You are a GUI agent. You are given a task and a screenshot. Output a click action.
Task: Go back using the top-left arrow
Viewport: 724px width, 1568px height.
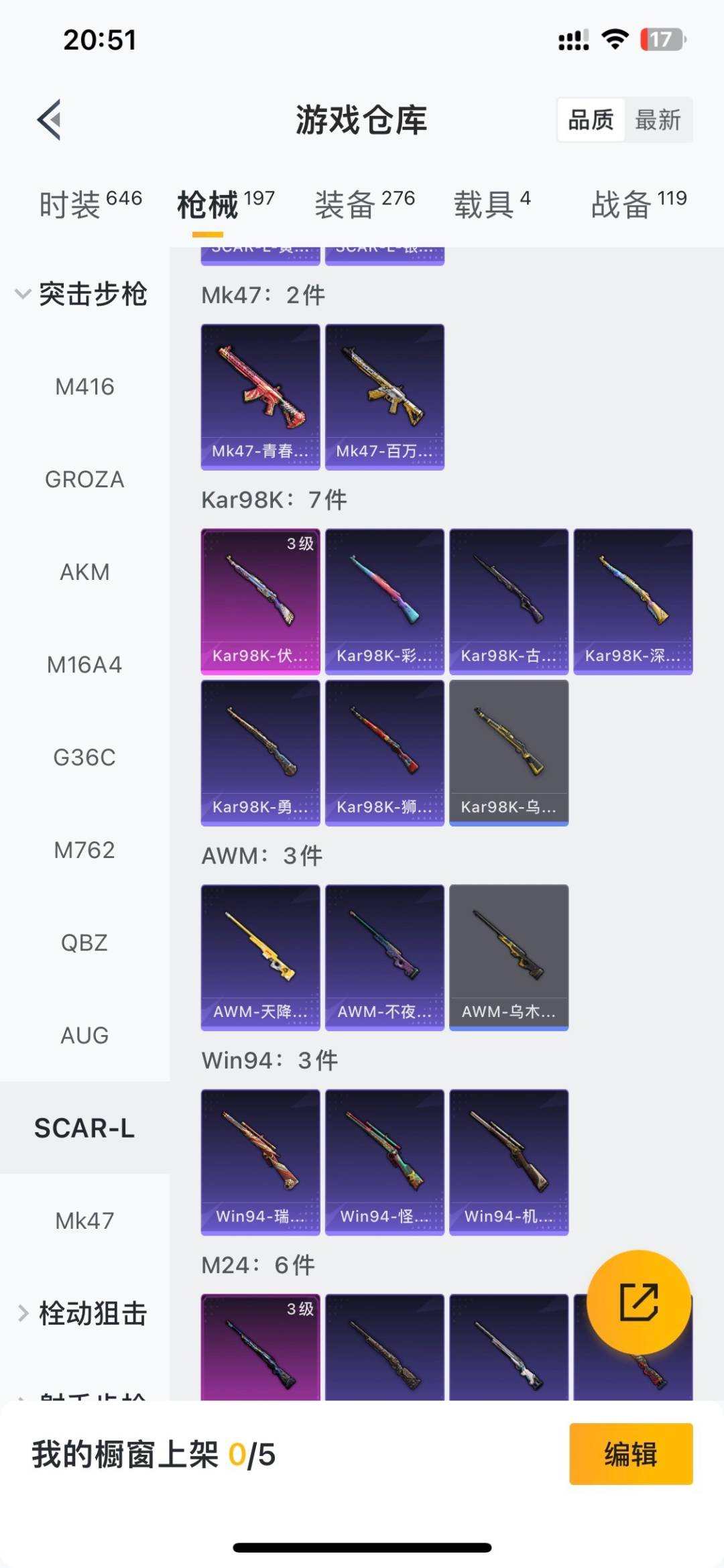pos(50,120)
